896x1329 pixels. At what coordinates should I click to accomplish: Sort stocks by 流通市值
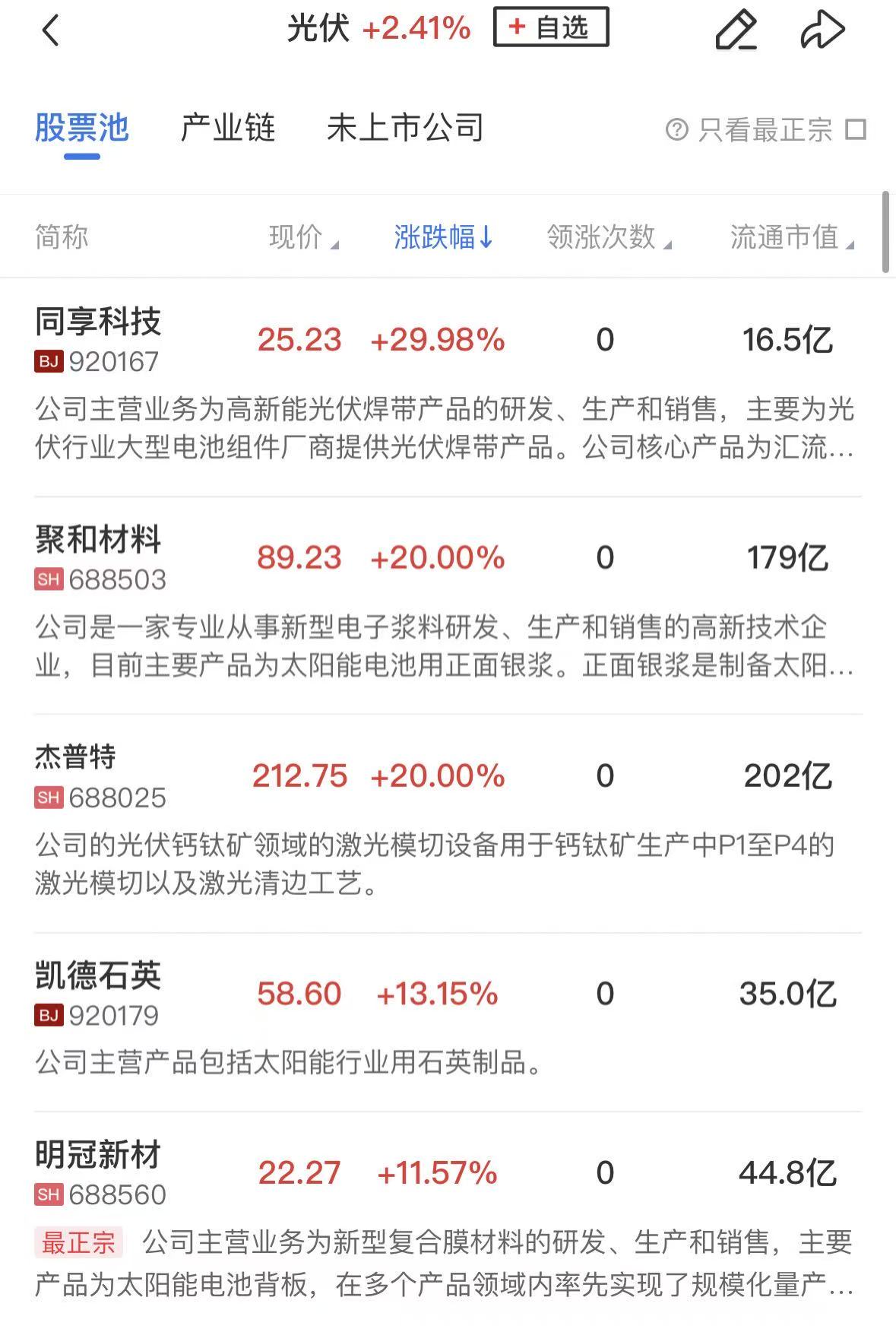(x=791, y=237)
